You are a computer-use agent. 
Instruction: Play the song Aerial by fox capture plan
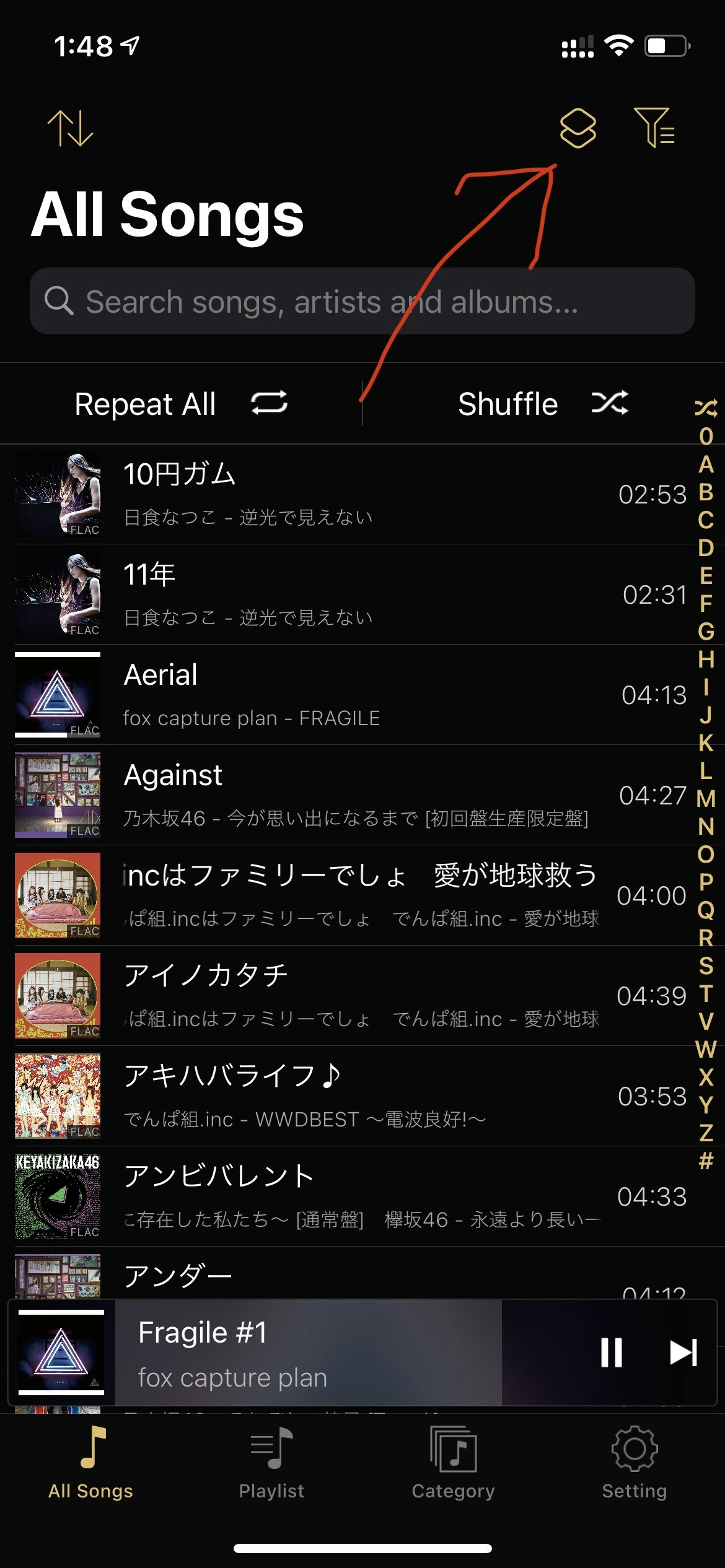(x=310, y=694)
